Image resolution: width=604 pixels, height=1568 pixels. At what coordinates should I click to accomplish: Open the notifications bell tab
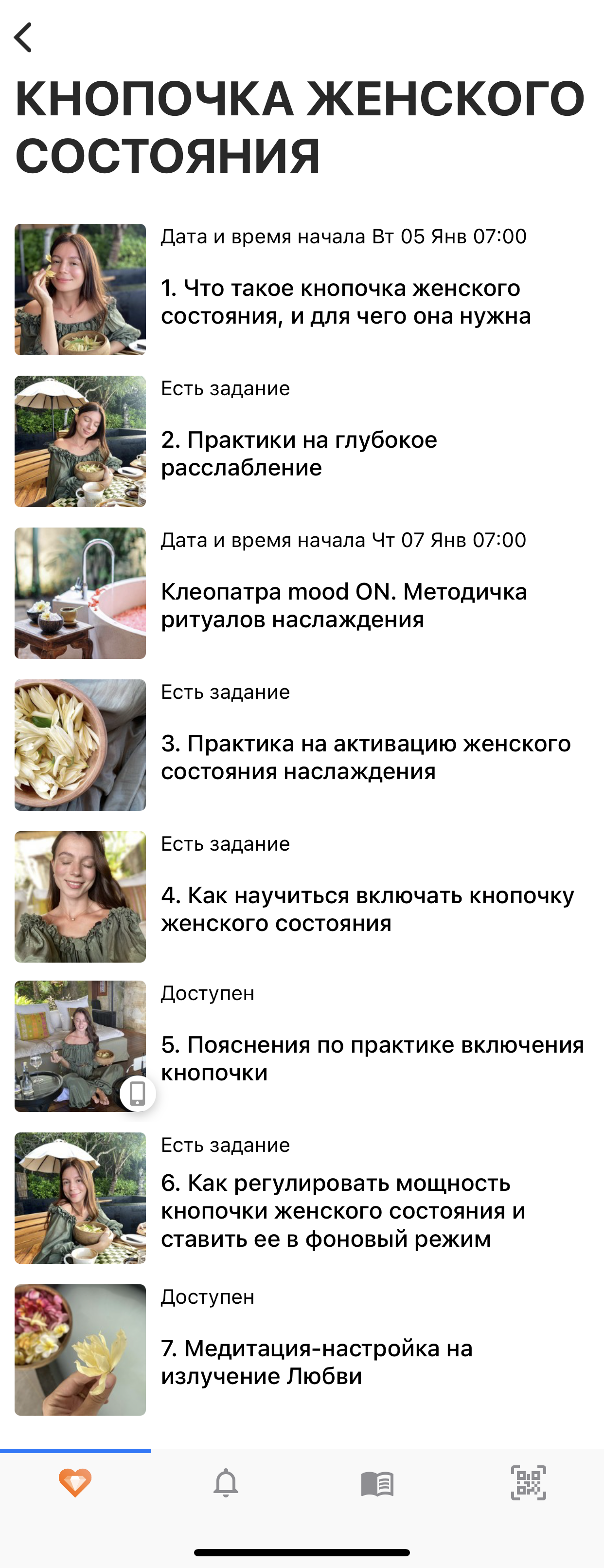point(226,1483)
